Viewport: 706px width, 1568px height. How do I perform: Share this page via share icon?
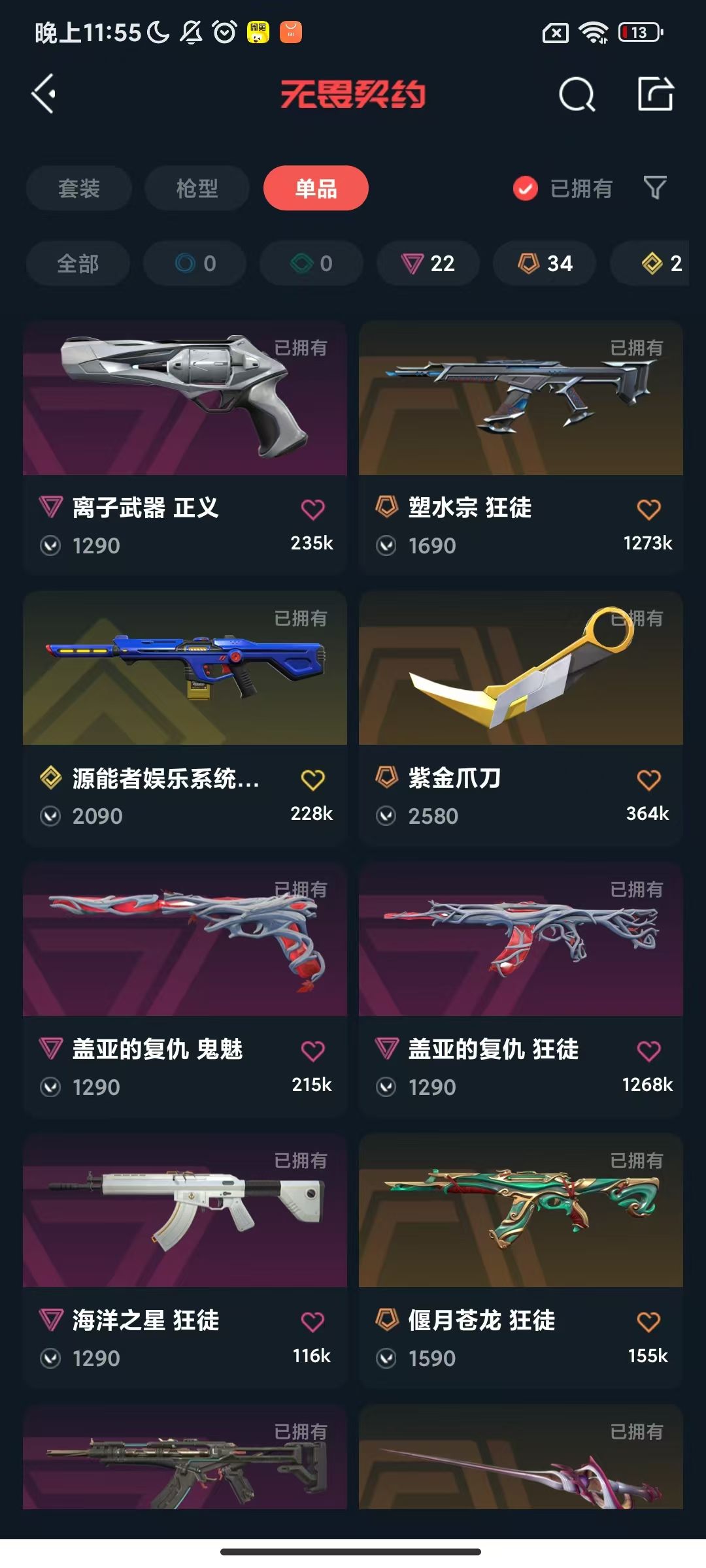(655, 94)
